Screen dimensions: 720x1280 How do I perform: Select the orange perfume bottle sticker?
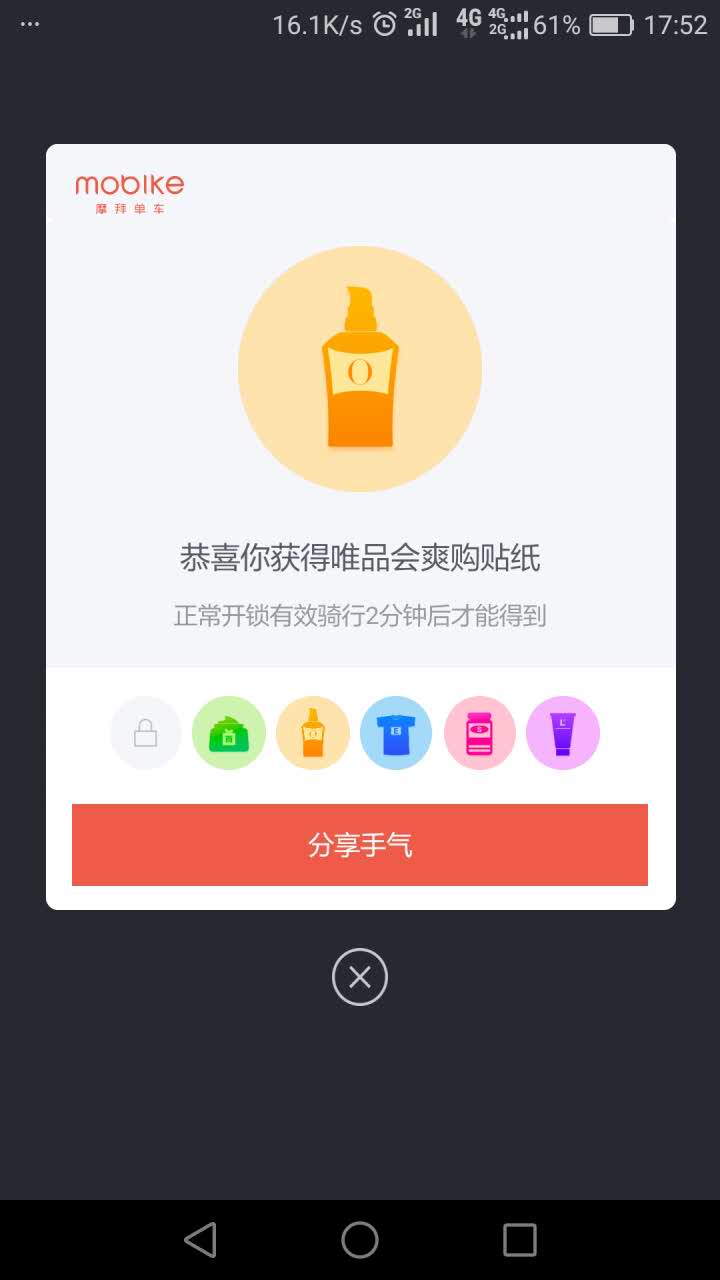tap(313, 733)
